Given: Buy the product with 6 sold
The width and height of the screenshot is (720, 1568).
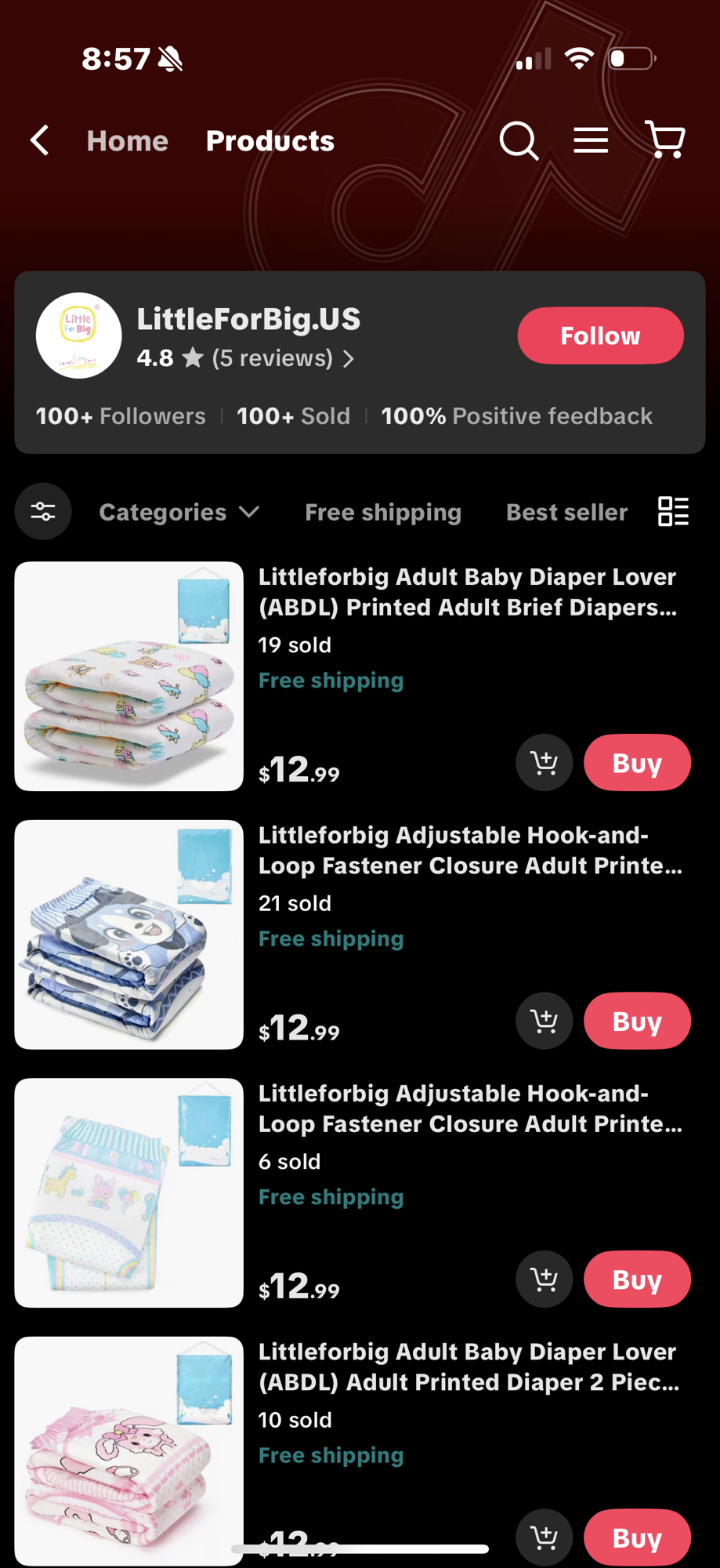Looking at the screenshot, I should coord(636,1279).
